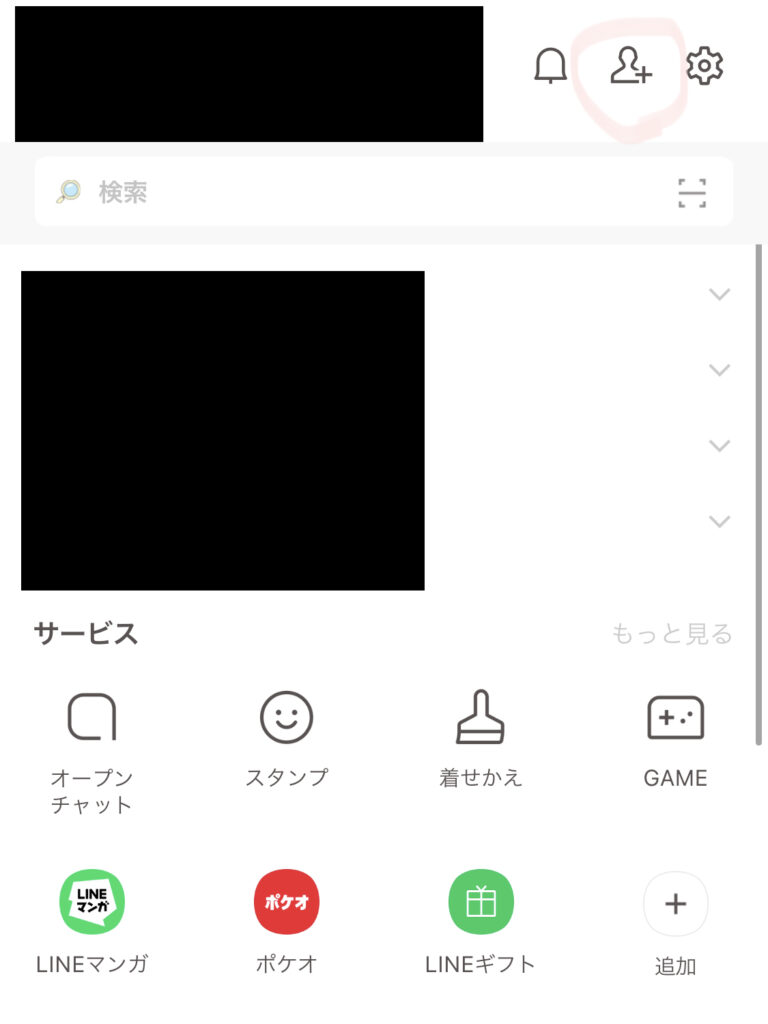Tap もっと見る to see more services
This screenshot has width=768, height=1024.
coord(672,634)
